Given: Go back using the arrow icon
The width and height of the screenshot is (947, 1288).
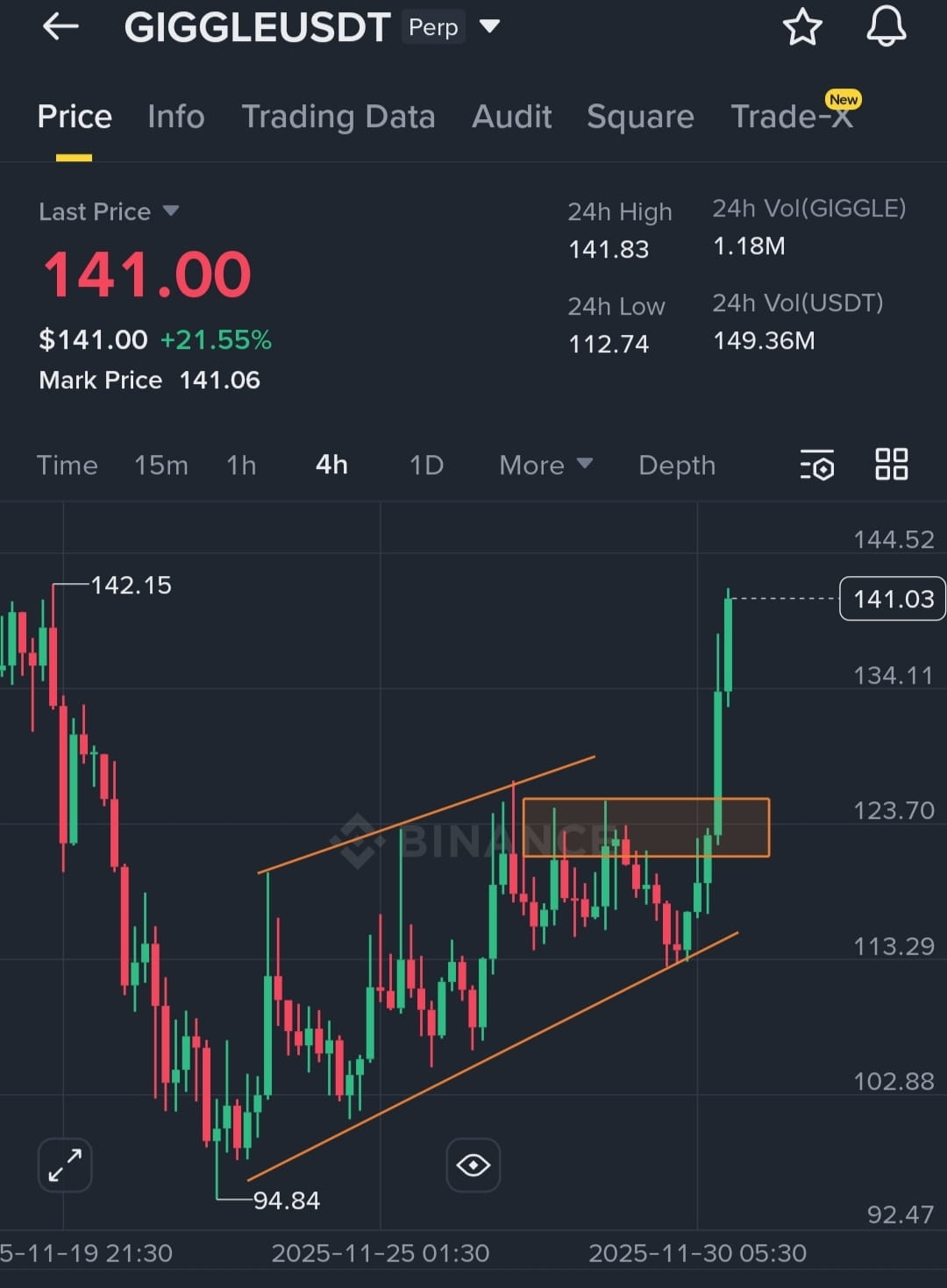Looking at the screenshot, I should tap(61, 27).
